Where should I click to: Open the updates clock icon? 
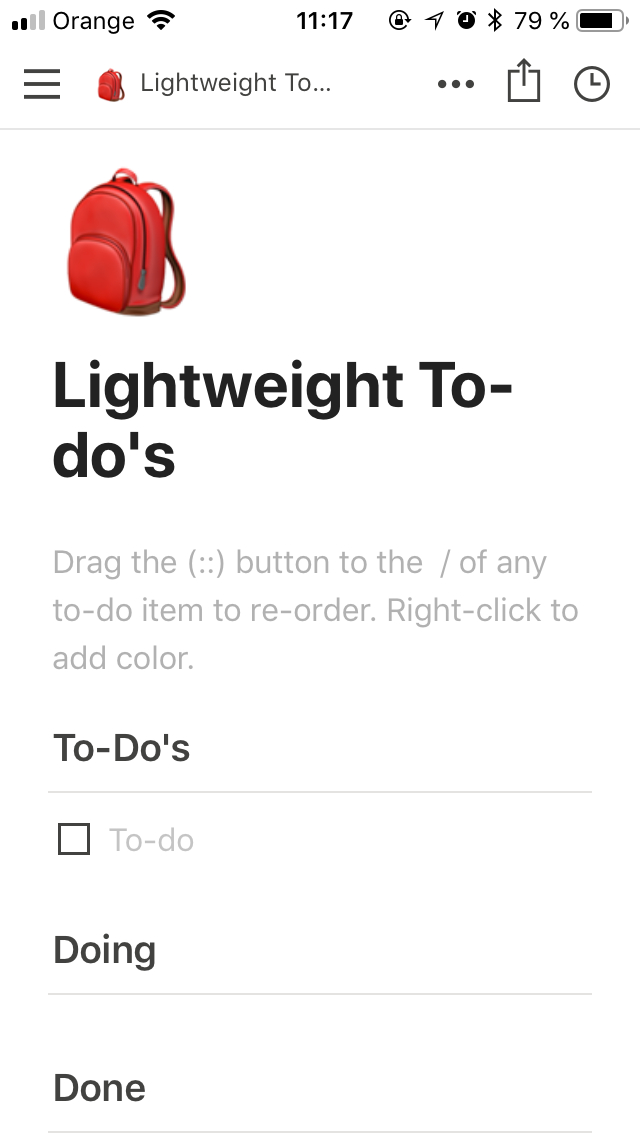pos(592,84)
